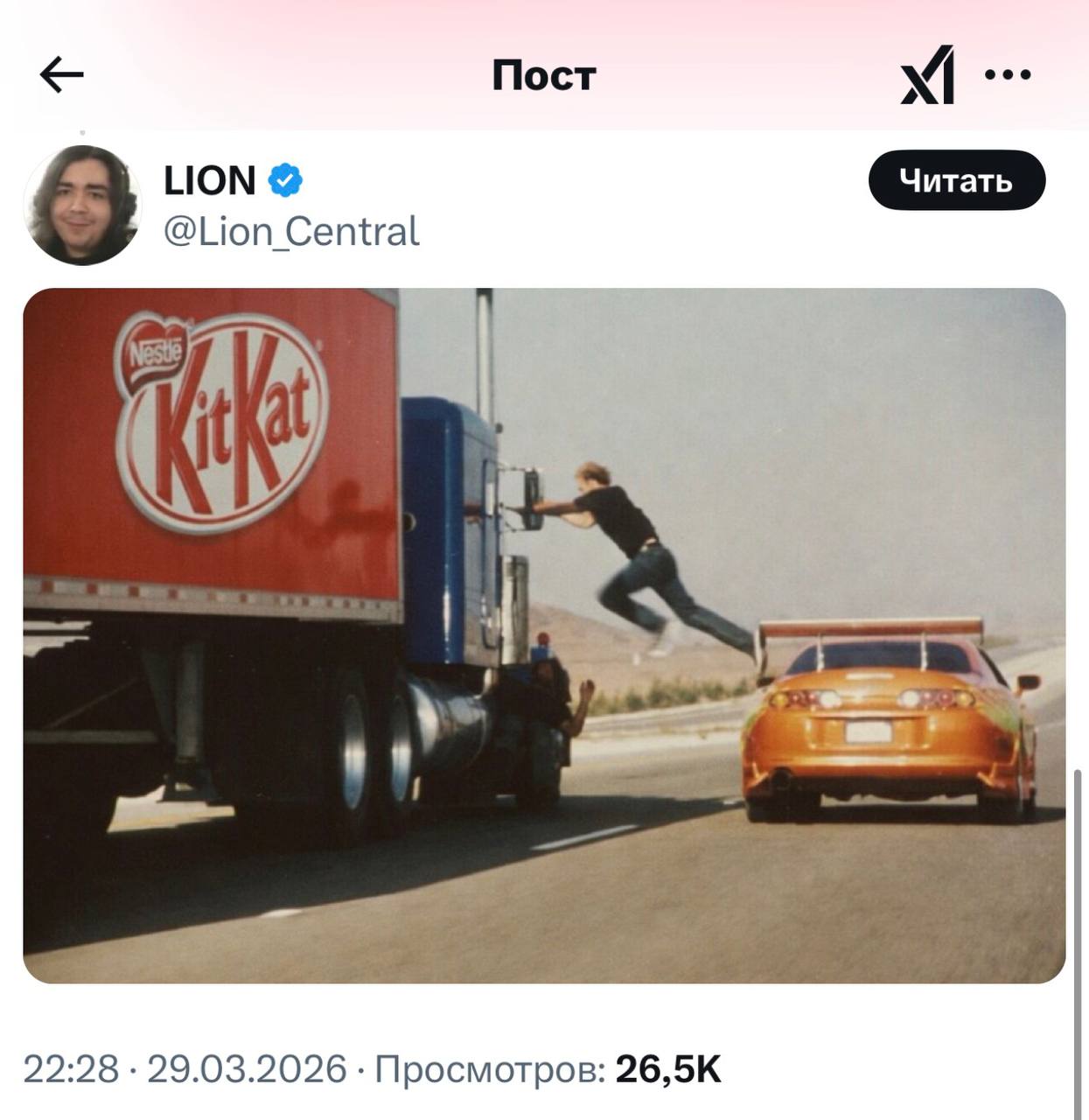Open LION's profile avatar

pos(81,205)
